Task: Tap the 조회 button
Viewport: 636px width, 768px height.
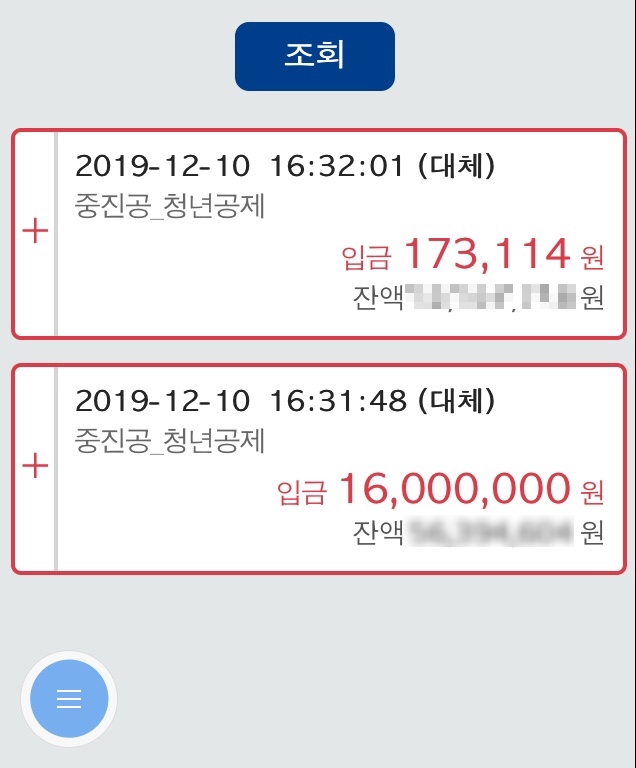Action: [315, 56]
